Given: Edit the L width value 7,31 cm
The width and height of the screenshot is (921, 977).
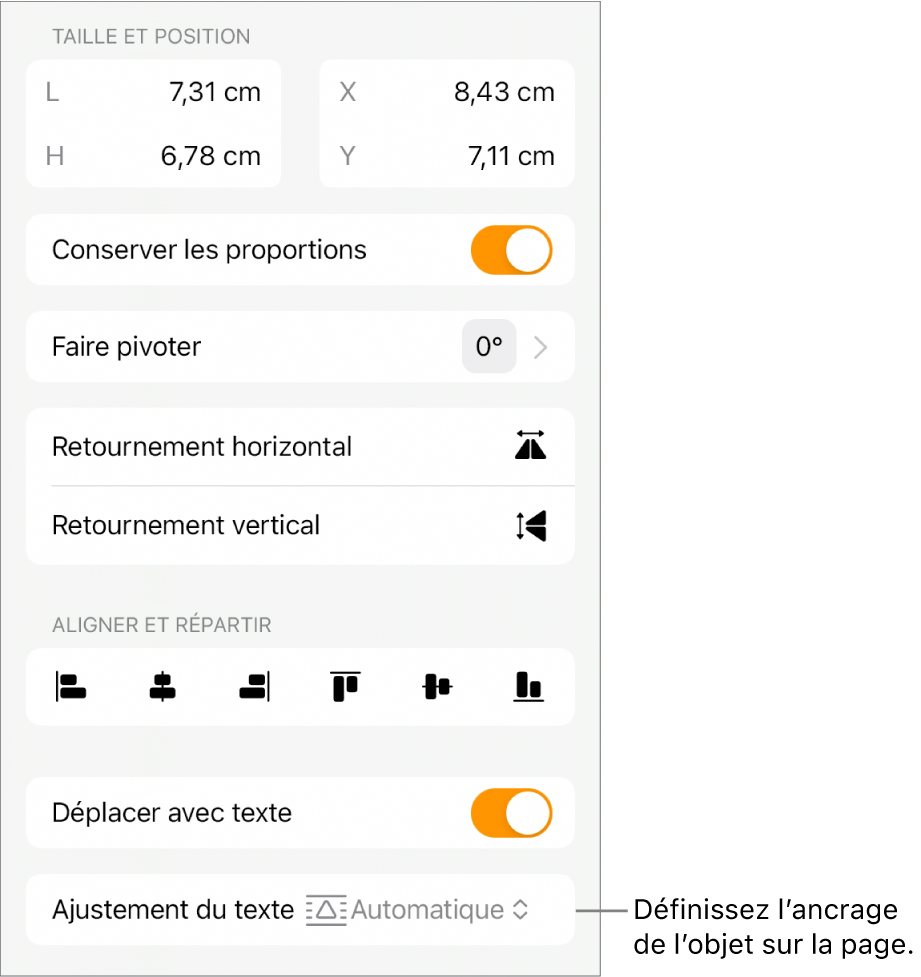Looking at the screenshot, I should click(214, 93).
